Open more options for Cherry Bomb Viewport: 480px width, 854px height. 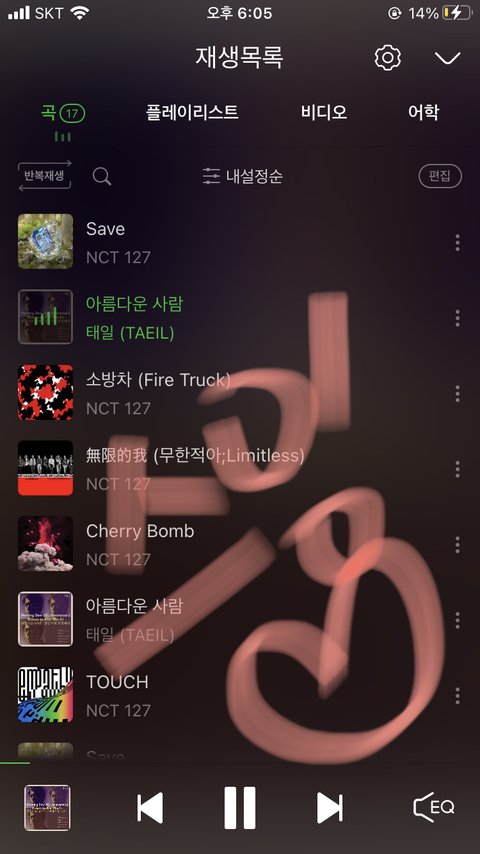click(x=457, y=545)
